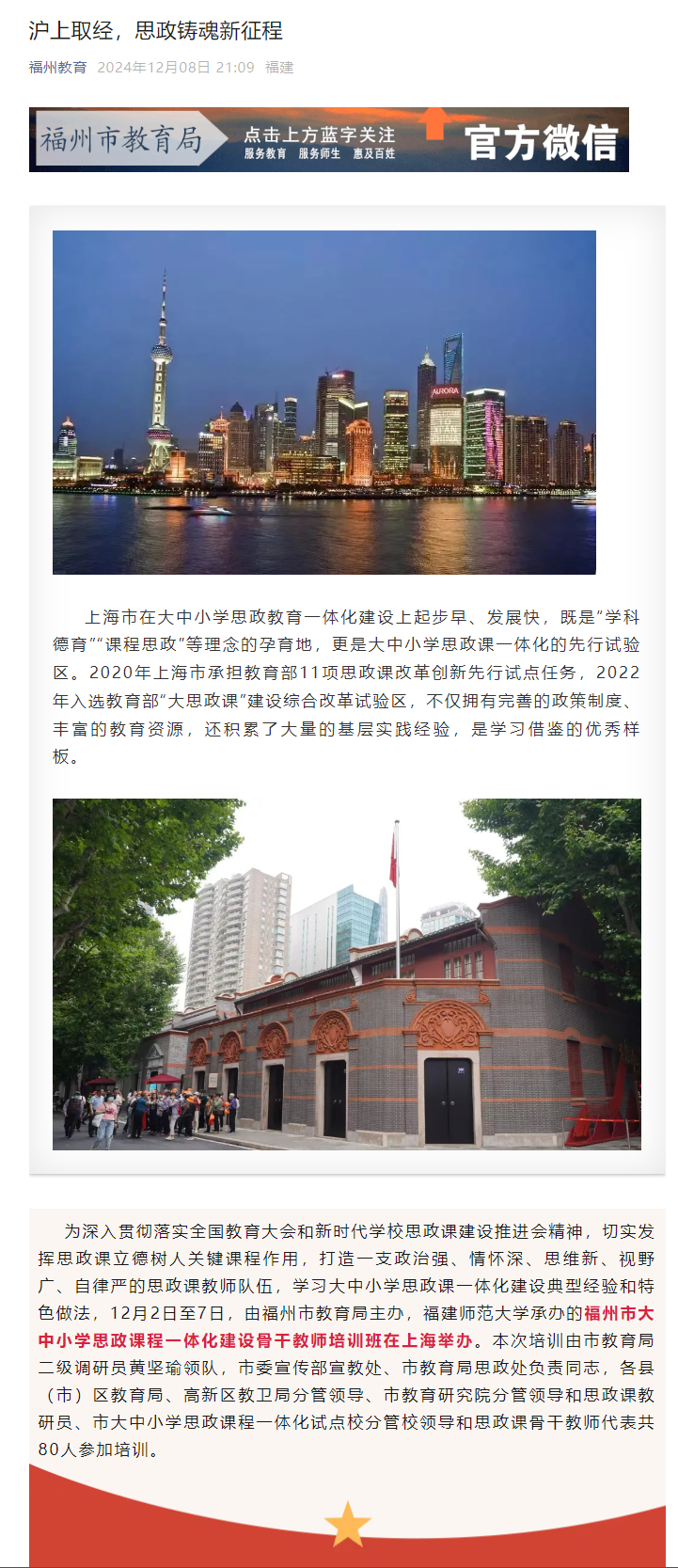678x1568 pixels.
Task: Open the 福州市教育局 official WeChat banner
Action: coord(328,140)
